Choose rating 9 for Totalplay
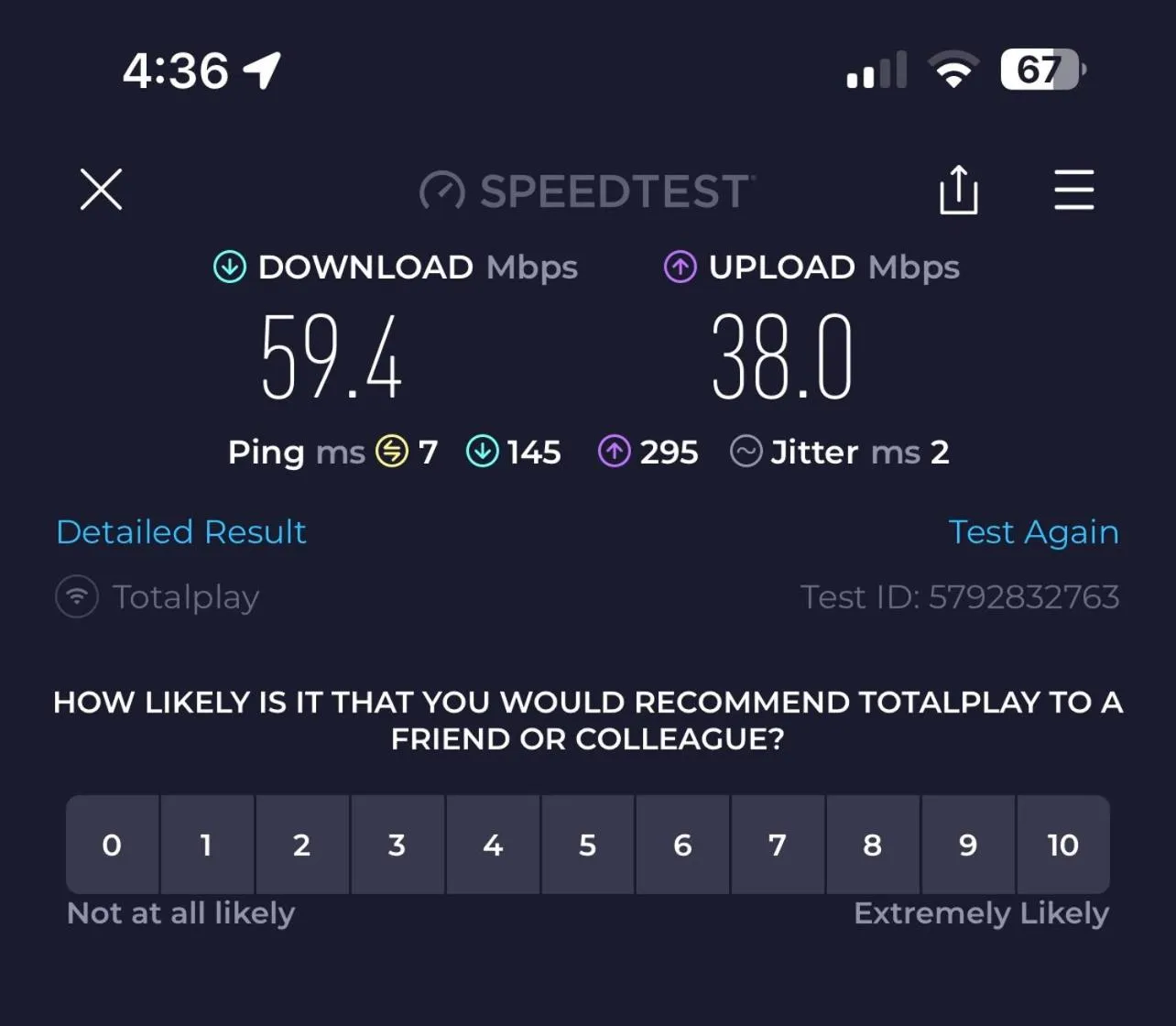The height and width of the screenshot is (1026, 1176). [968, 845]
